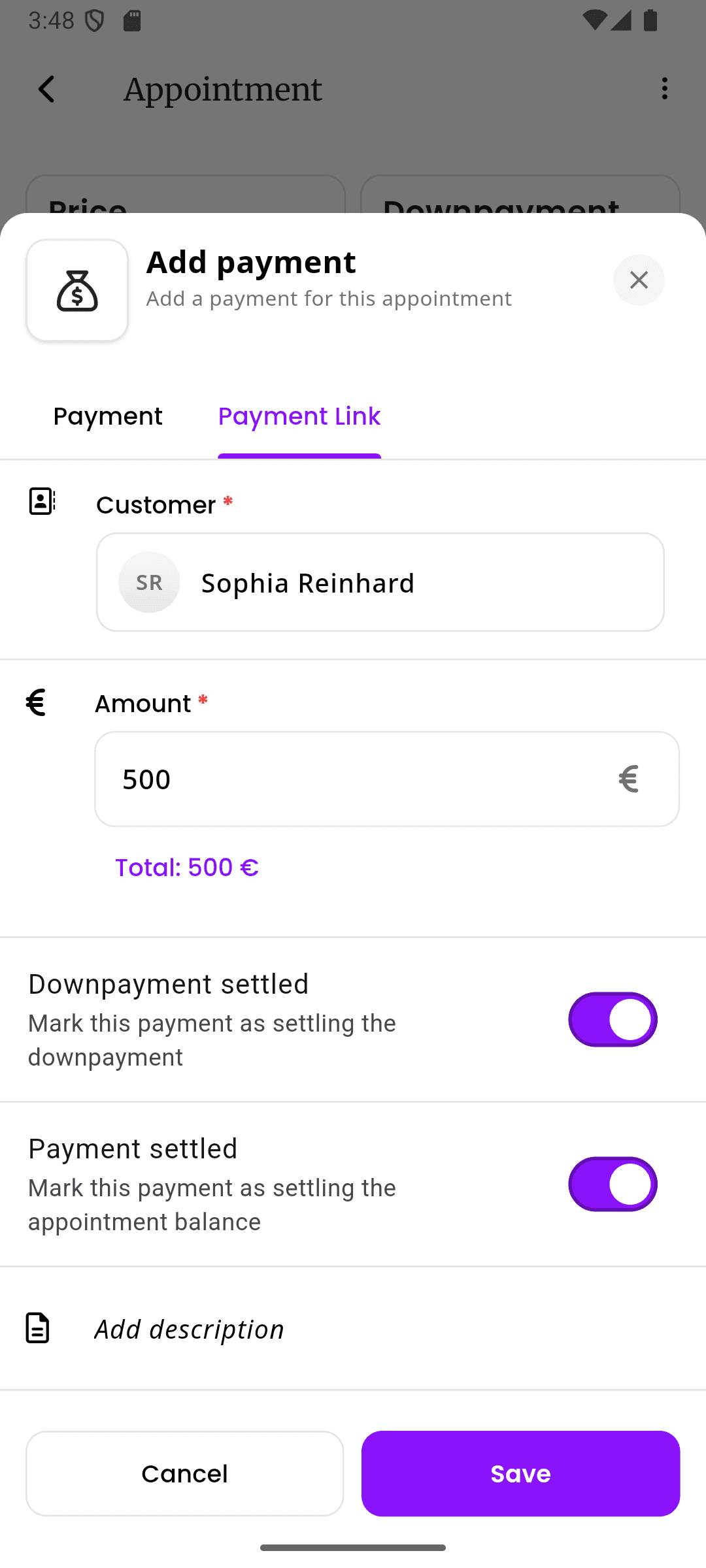Screen dimensions: 706x1568
Task: Tap the contact card icon beside Customer
Action: pyautogui.click(x=42, y=502)
